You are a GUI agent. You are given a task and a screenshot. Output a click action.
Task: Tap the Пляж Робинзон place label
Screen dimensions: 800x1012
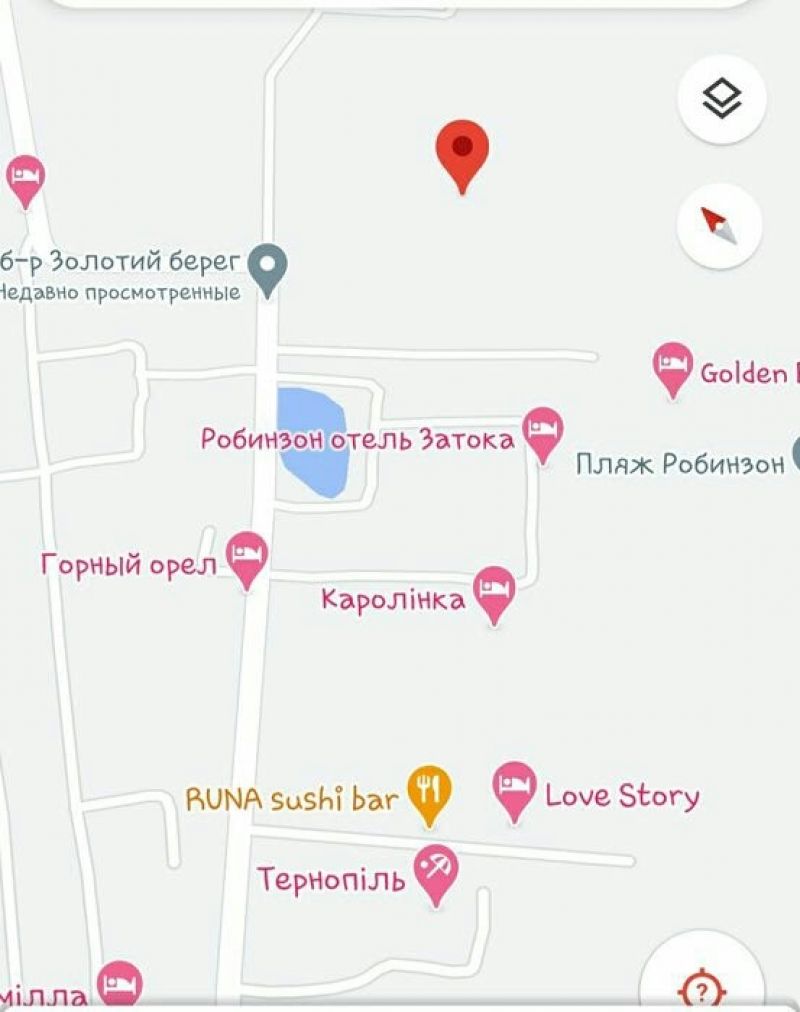coord(680,464)
